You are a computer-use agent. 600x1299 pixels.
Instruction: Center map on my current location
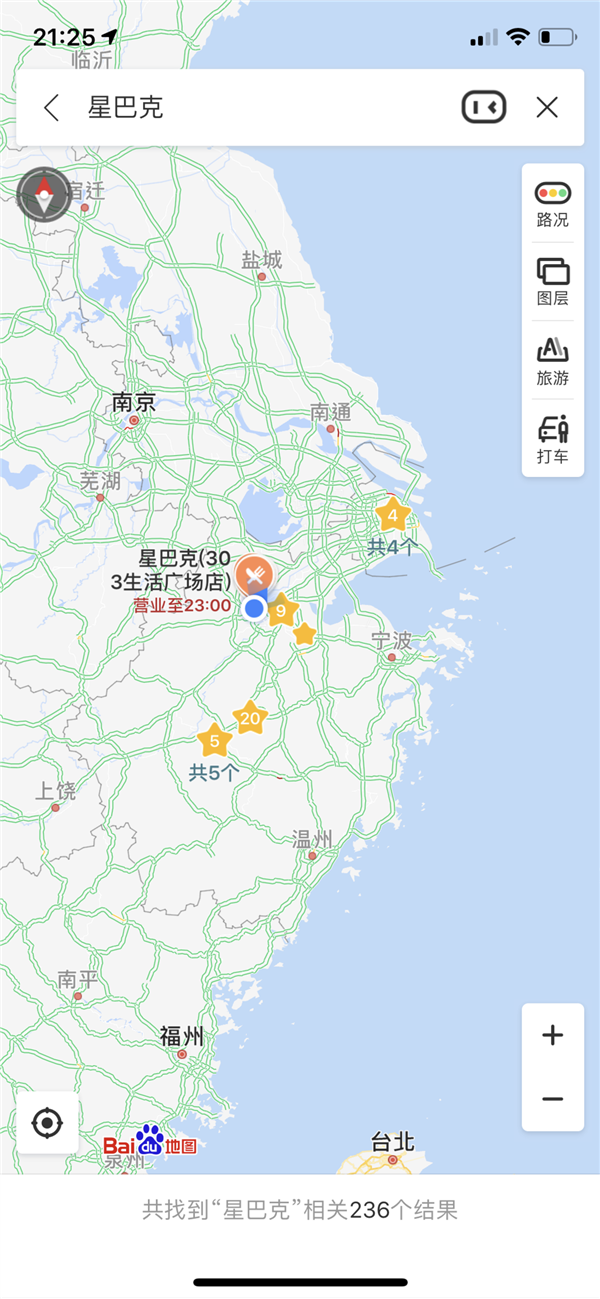47,1123
